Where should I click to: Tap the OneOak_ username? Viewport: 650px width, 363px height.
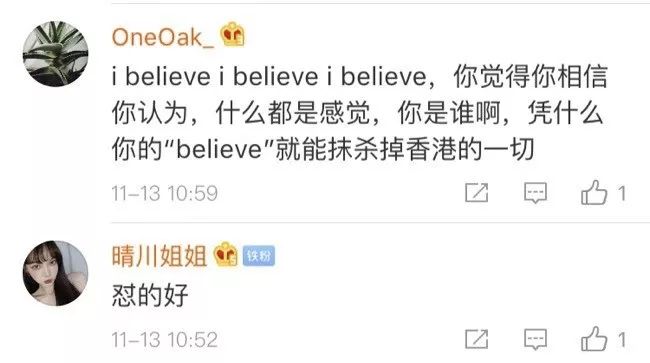[x=162, y=37]
